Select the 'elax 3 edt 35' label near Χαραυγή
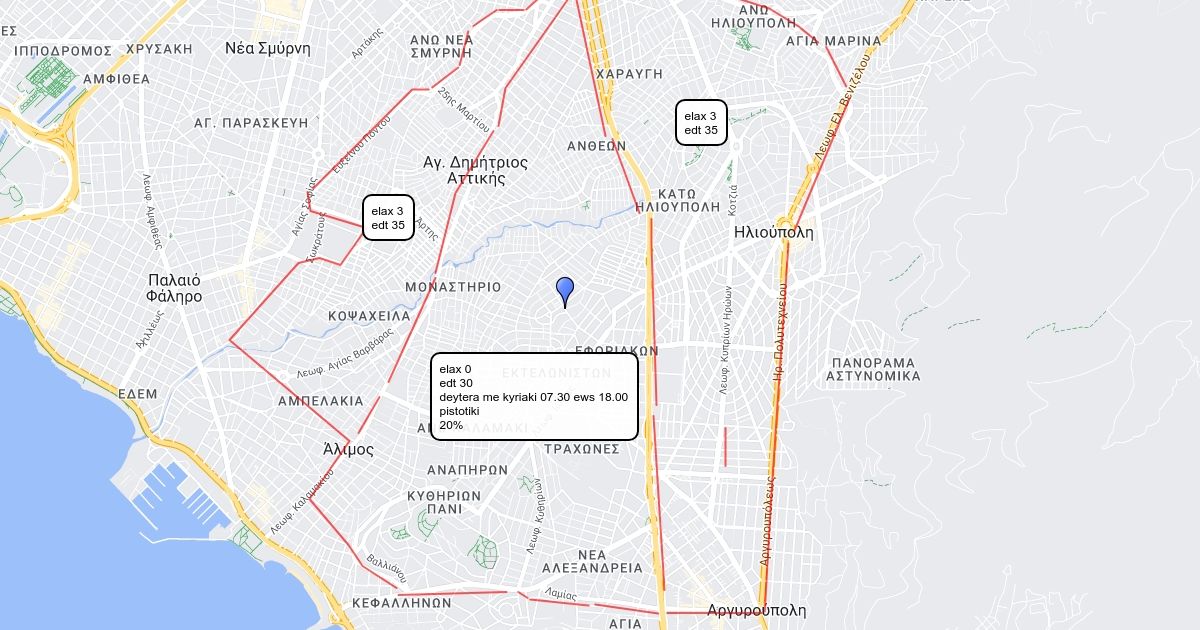 [x=701, y=123]
